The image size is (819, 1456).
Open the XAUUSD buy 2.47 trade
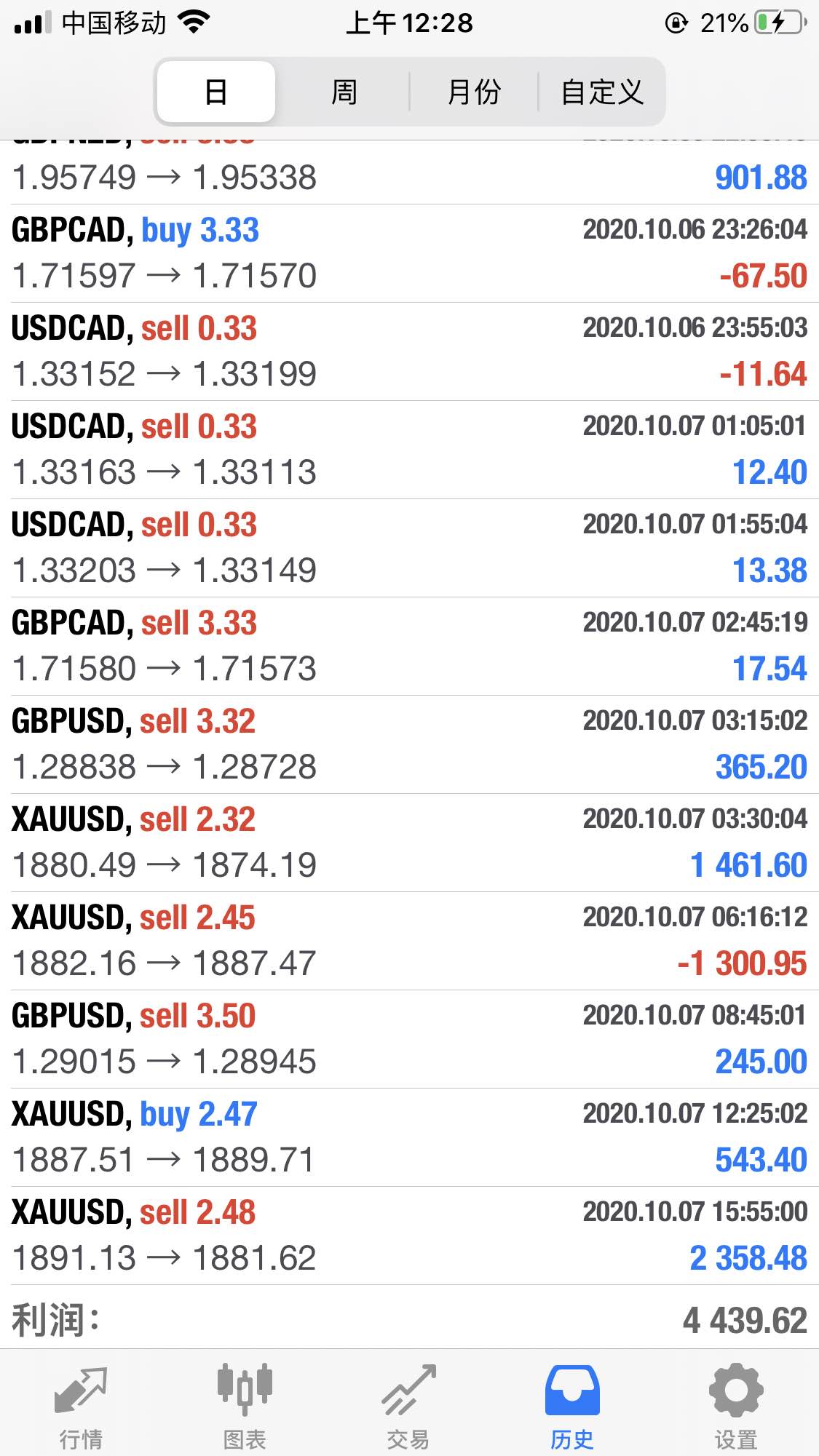pyautogui.click(x=409, y=1137)
